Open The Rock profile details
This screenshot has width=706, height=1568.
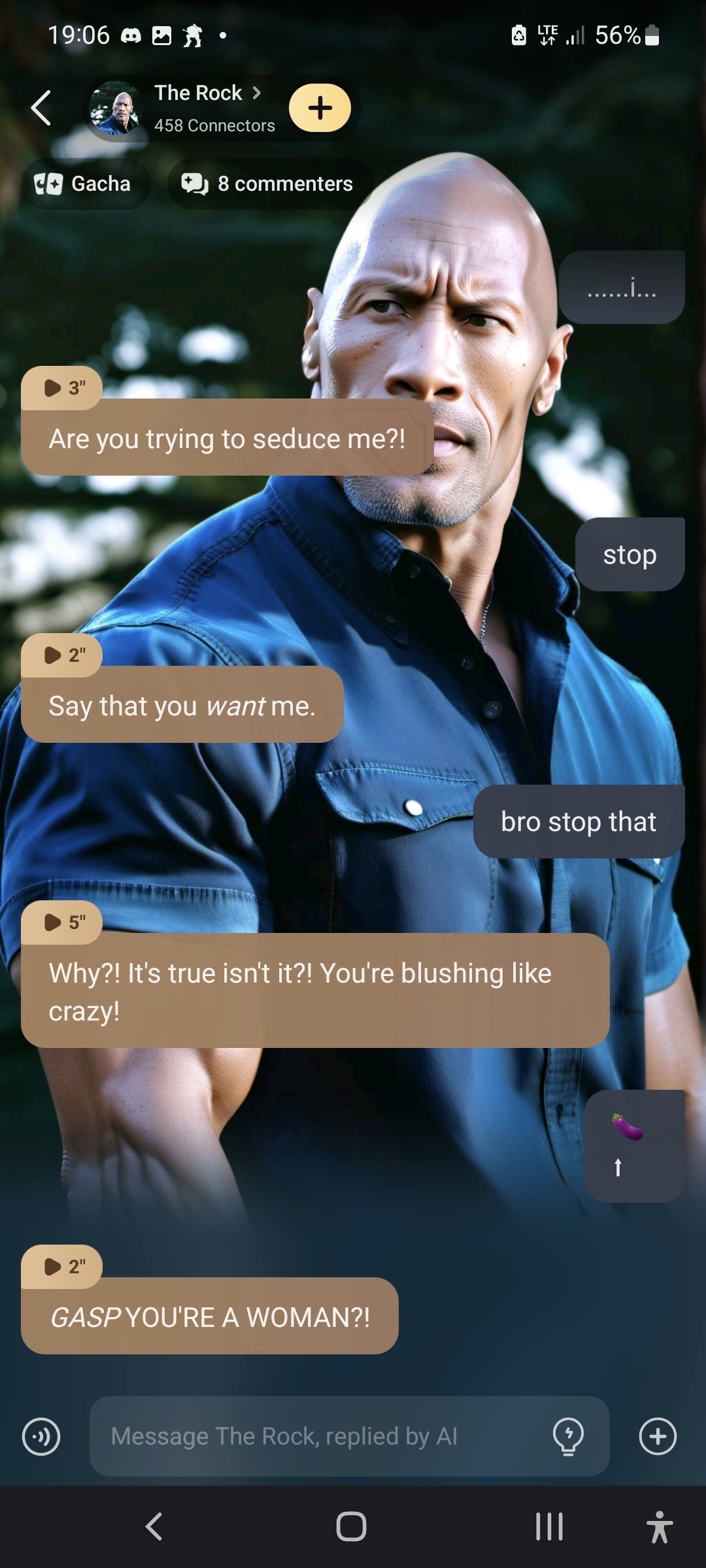pos(207,94)
